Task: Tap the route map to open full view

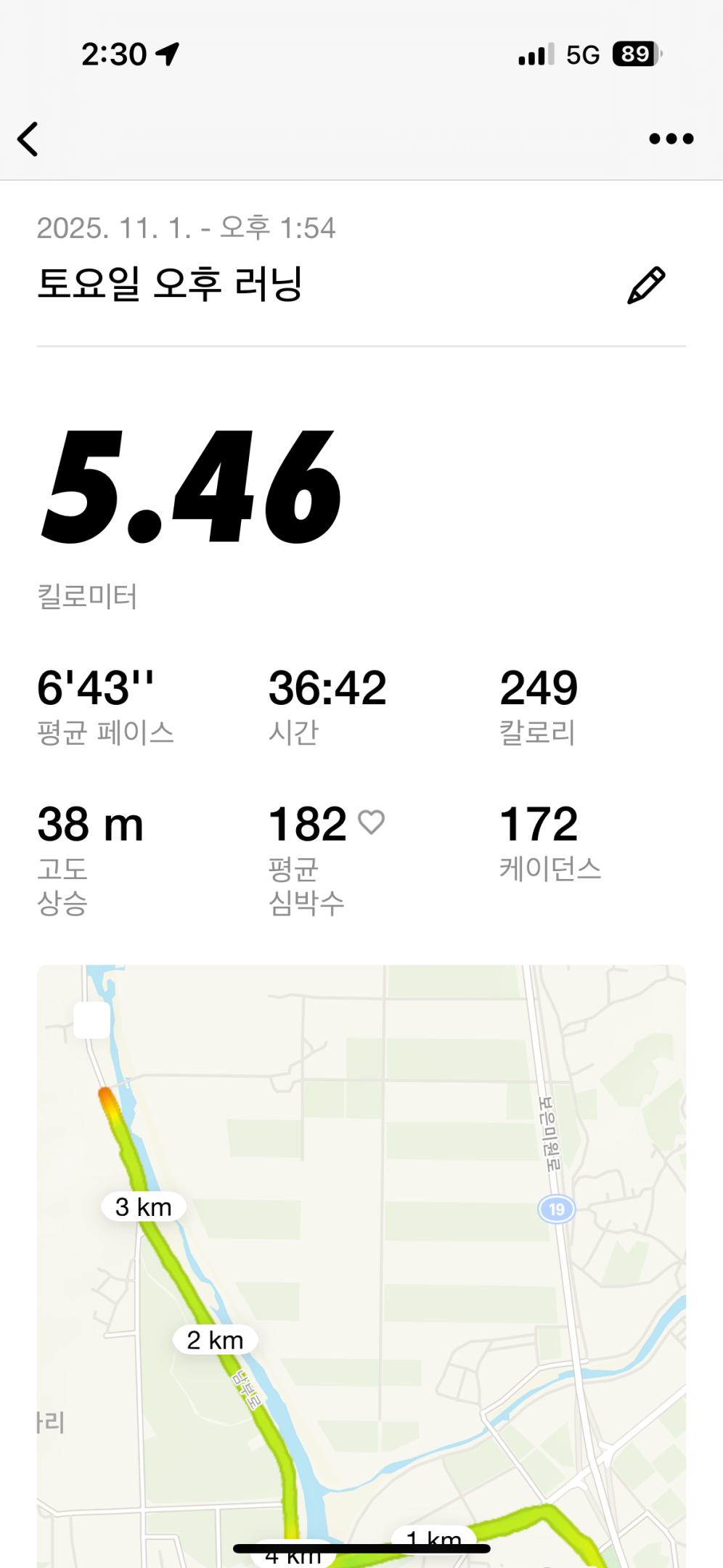Action: (x=361, y=1270)
